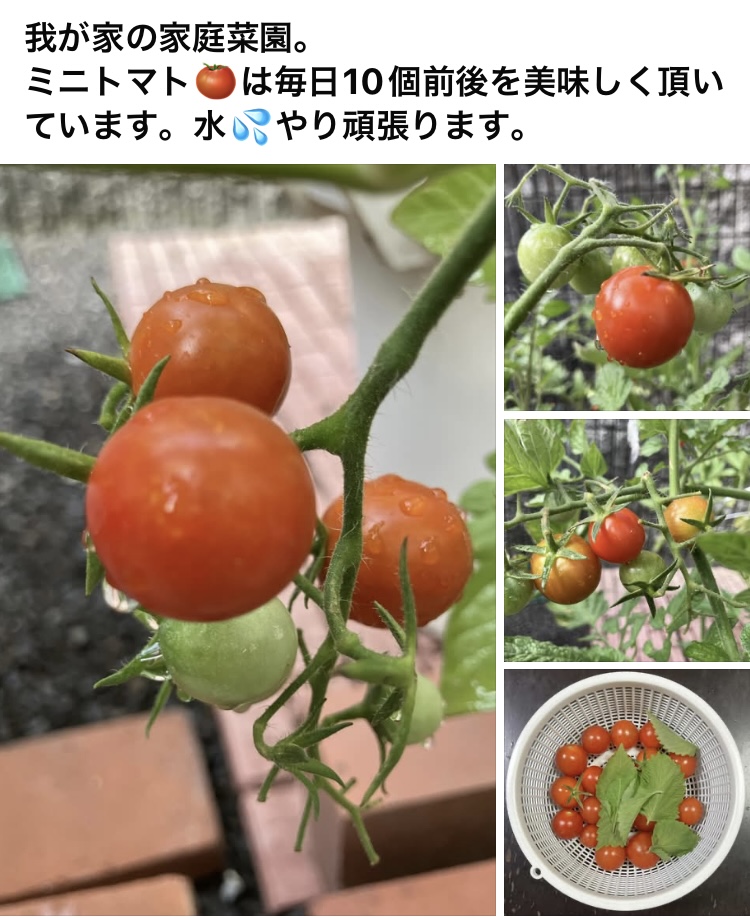Open the photo of red tomato among green ones
Image resolution: width=750 pixels, height=918 pixels.
(627, 288)
